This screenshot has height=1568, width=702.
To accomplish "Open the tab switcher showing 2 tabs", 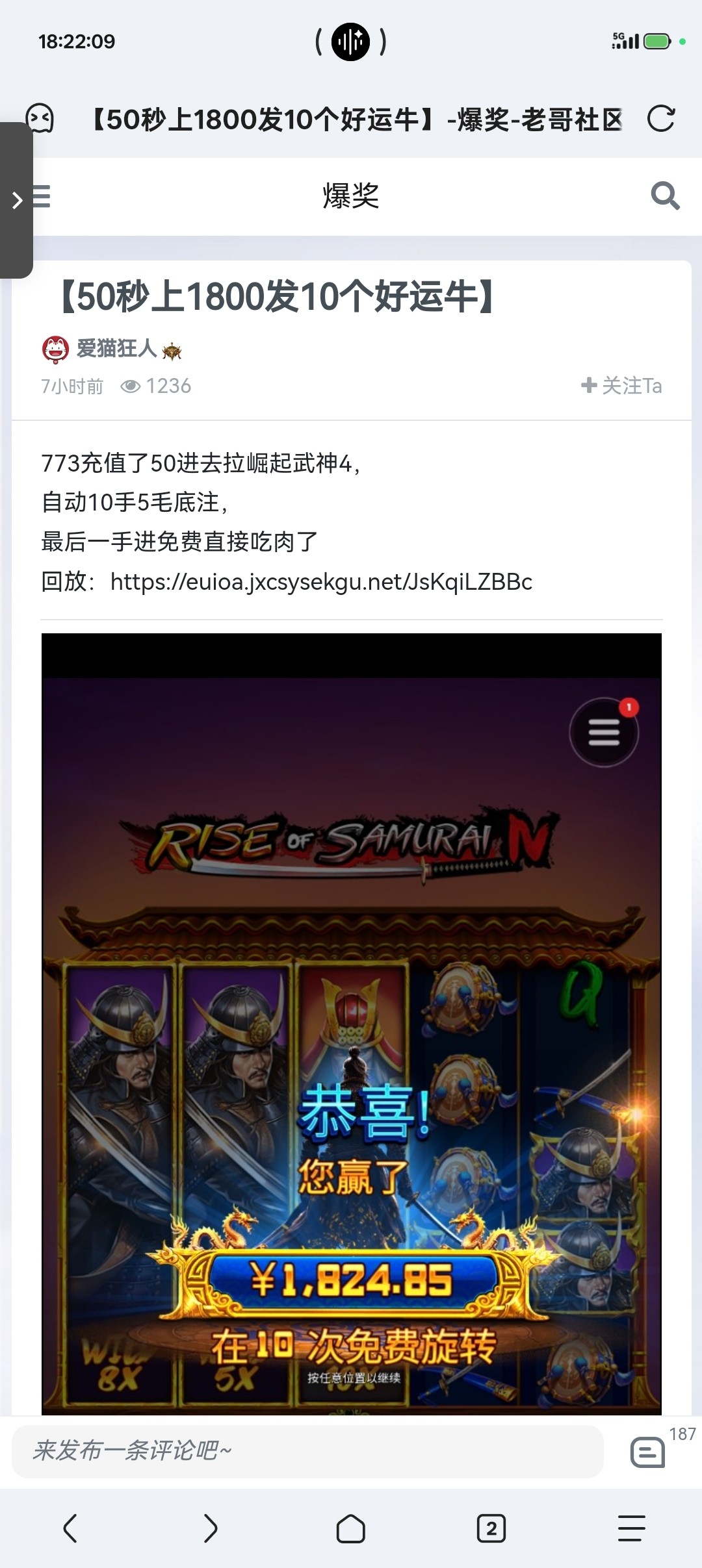I will 491,1528.
